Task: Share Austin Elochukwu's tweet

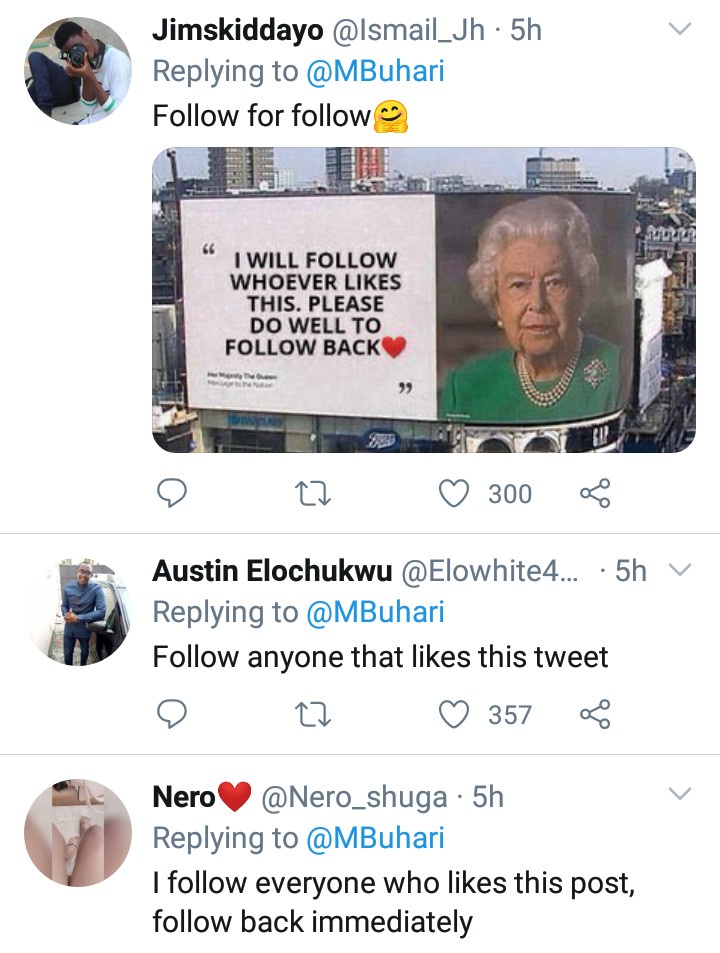Action: point(595,714)
